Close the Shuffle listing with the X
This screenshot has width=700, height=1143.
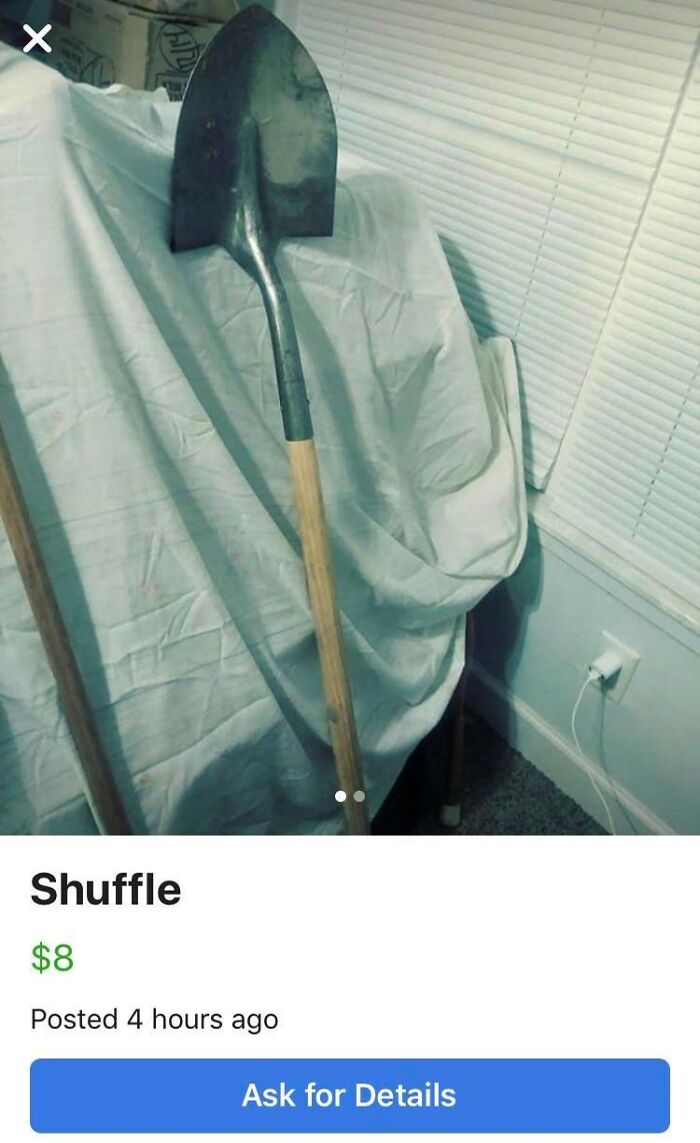point(37,39)
